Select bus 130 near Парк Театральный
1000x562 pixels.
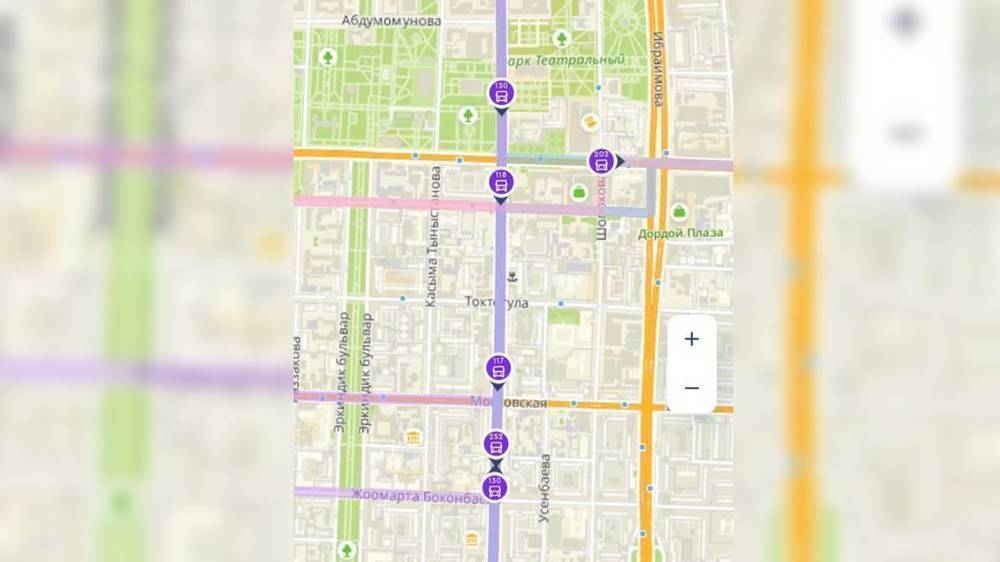click(x=501, y=94)
